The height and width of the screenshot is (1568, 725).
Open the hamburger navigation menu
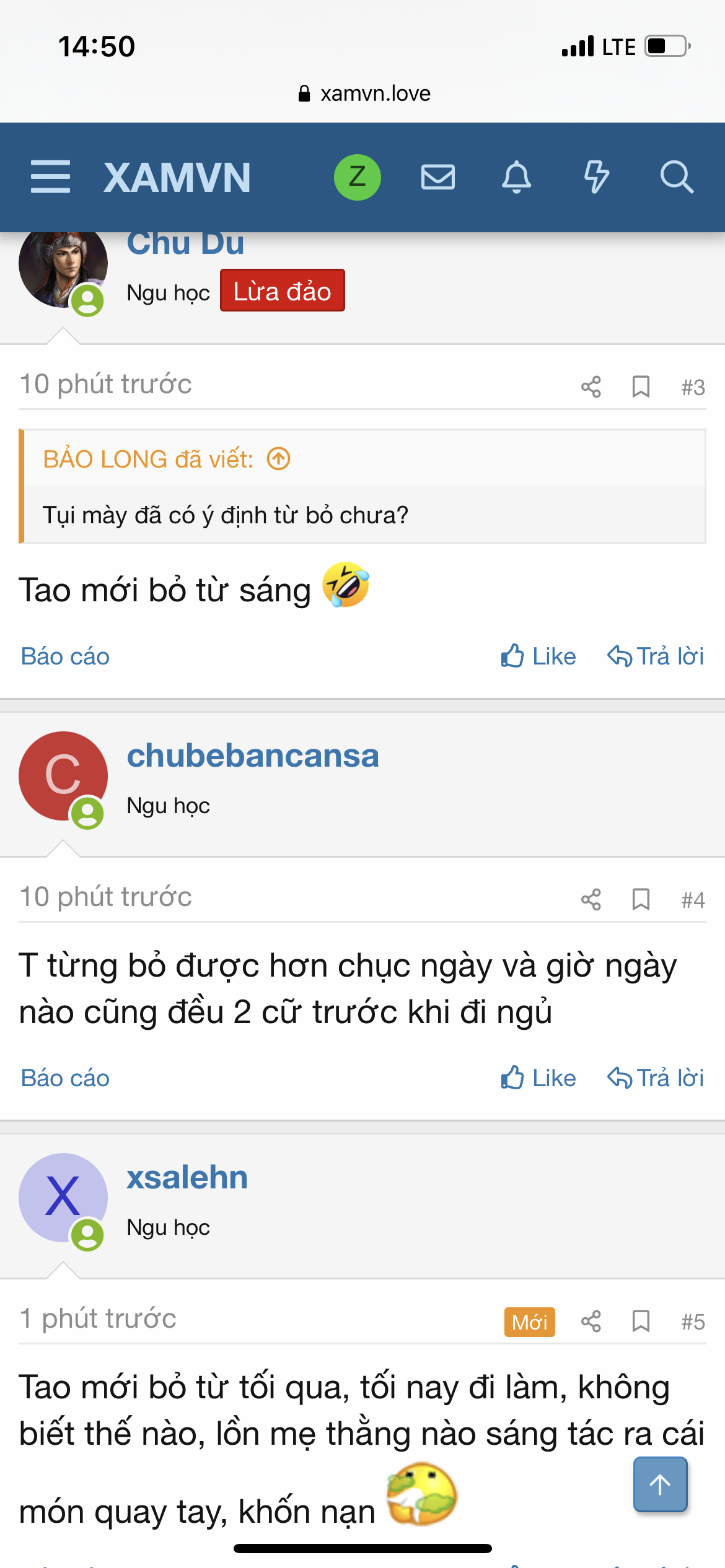[x=50, y=177]
